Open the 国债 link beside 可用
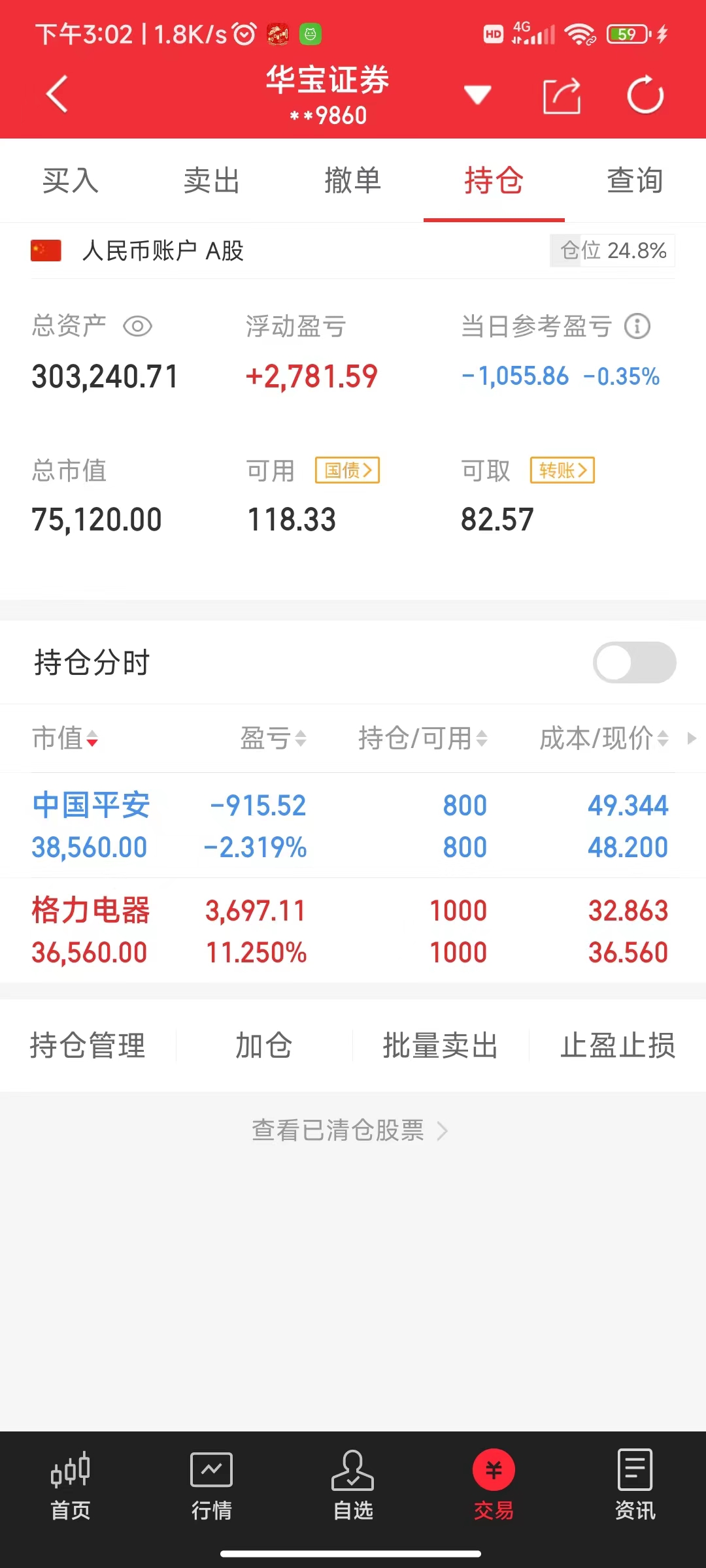The height and width of the screenshot is (1568, 706). [x=347, y=470]
